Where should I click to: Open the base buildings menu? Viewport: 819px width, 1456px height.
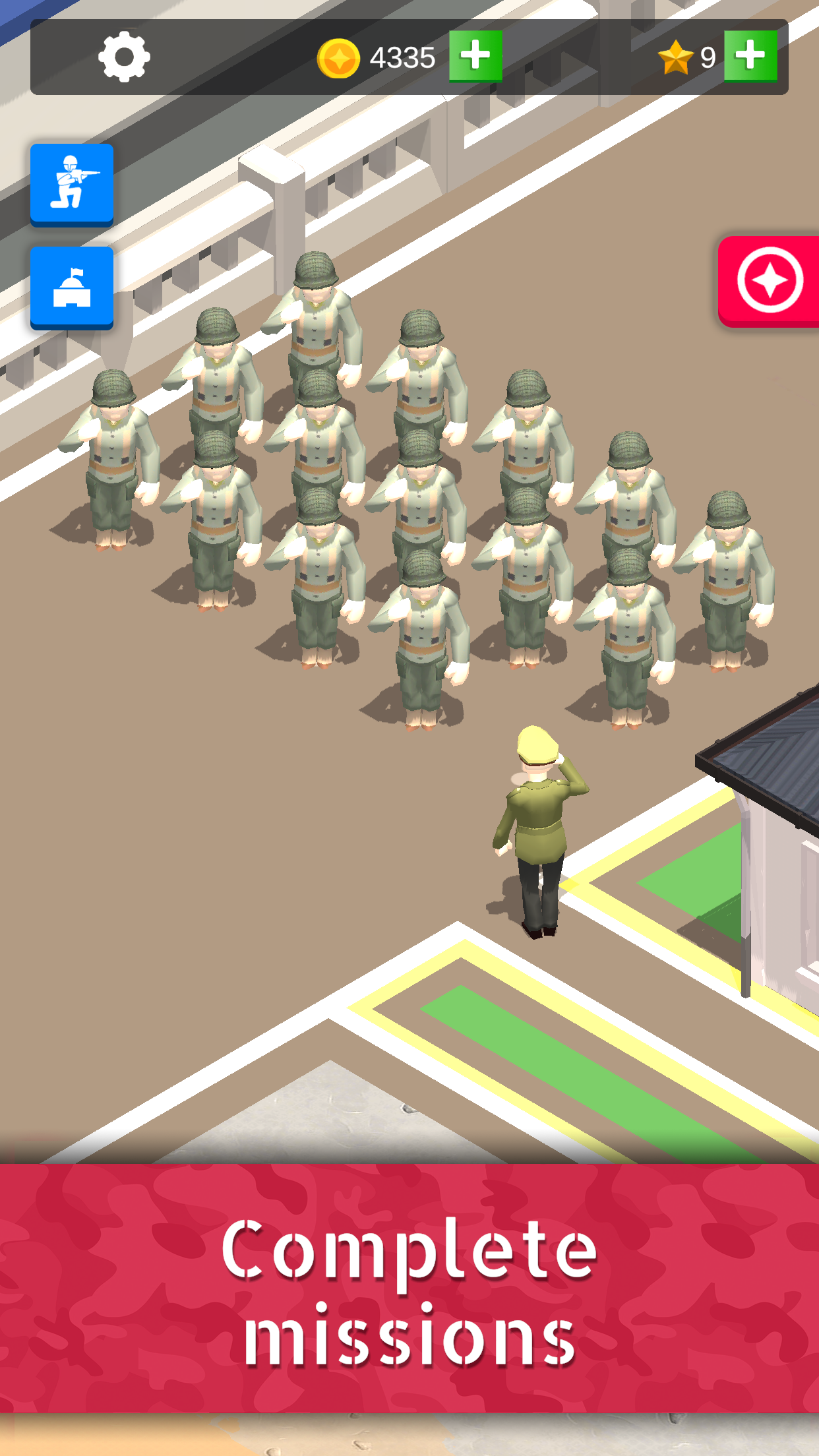72,288
